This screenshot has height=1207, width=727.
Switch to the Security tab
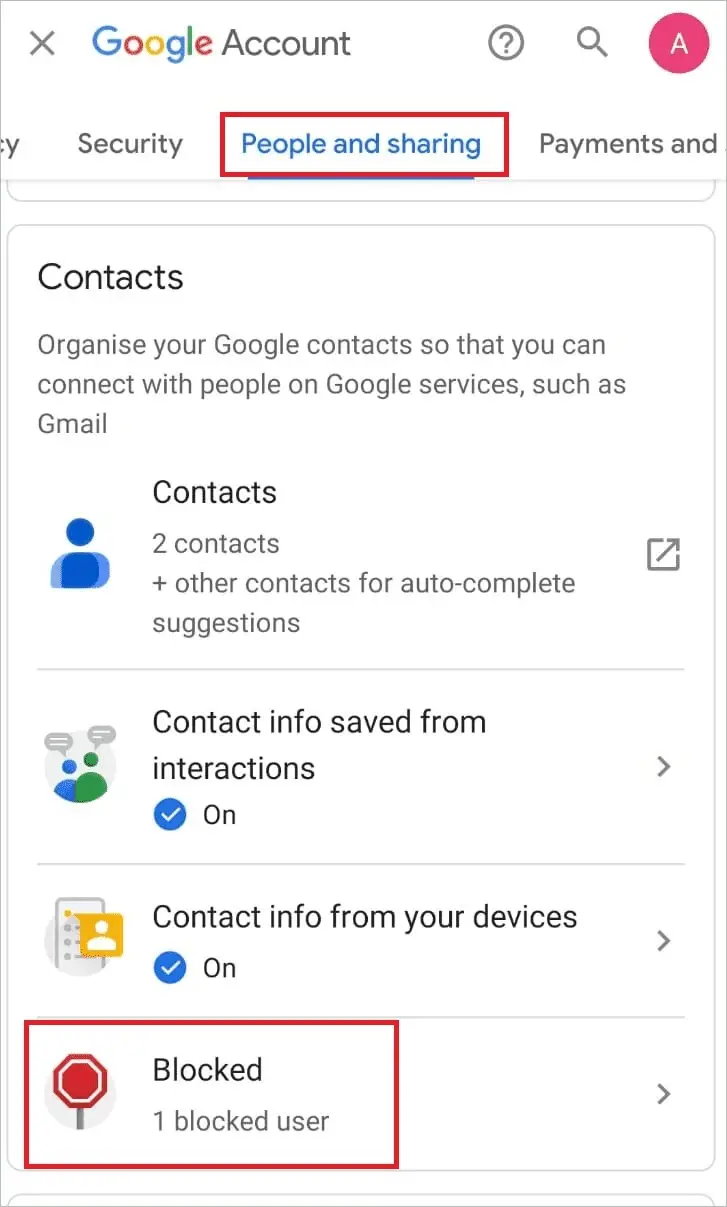click(130, 144)
